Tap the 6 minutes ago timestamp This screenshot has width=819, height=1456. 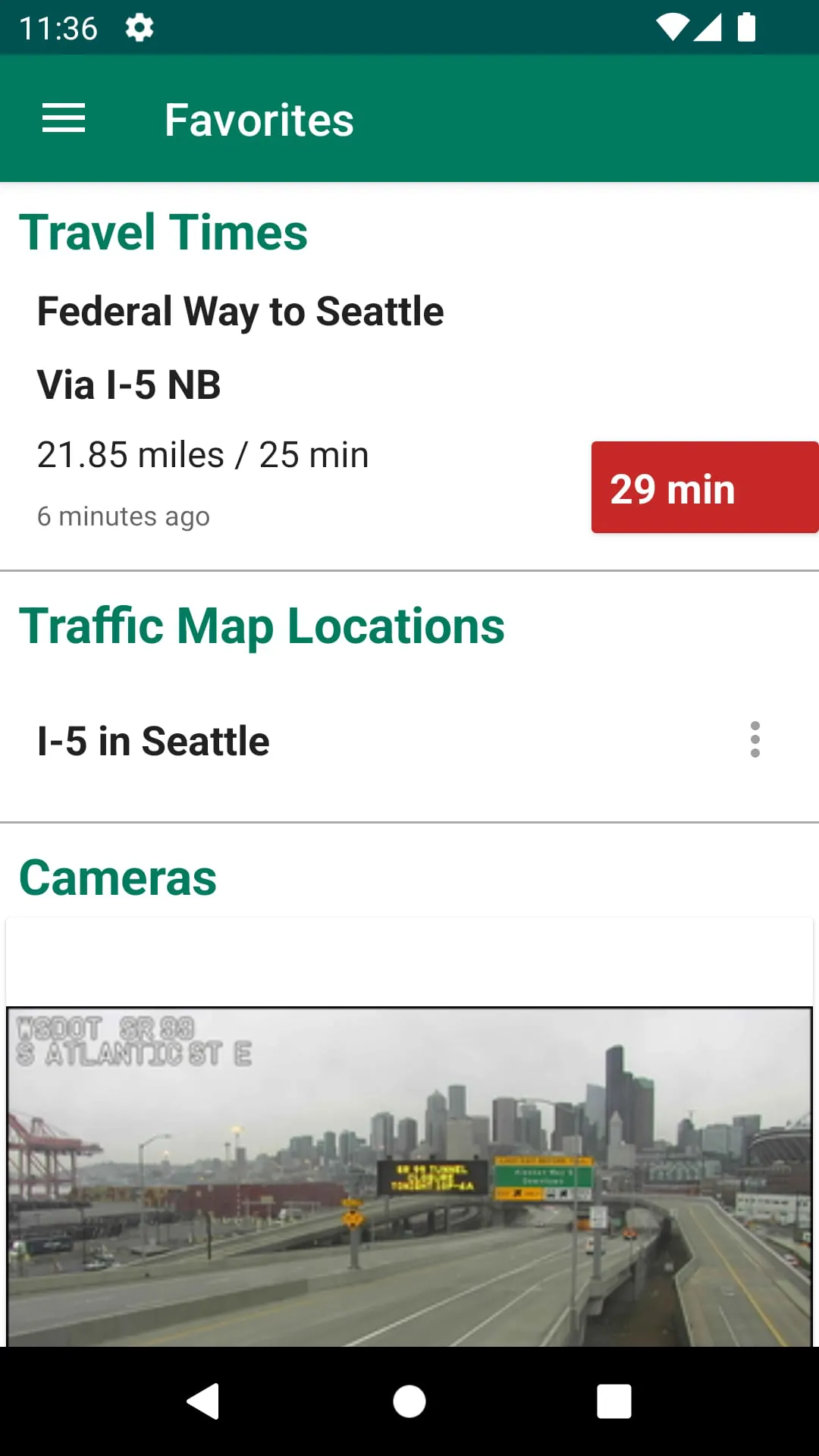point(124,516)
